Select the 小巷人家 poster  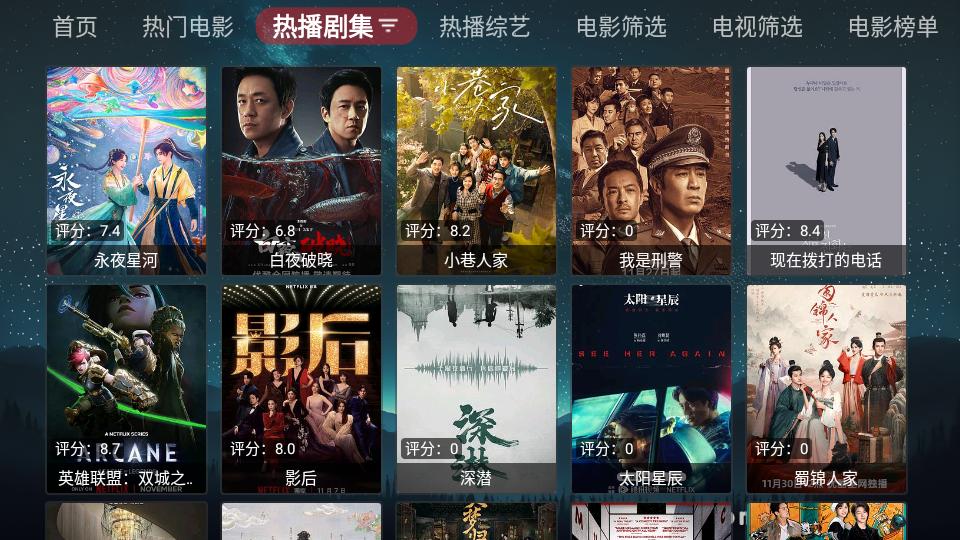[x=476, y=170]
